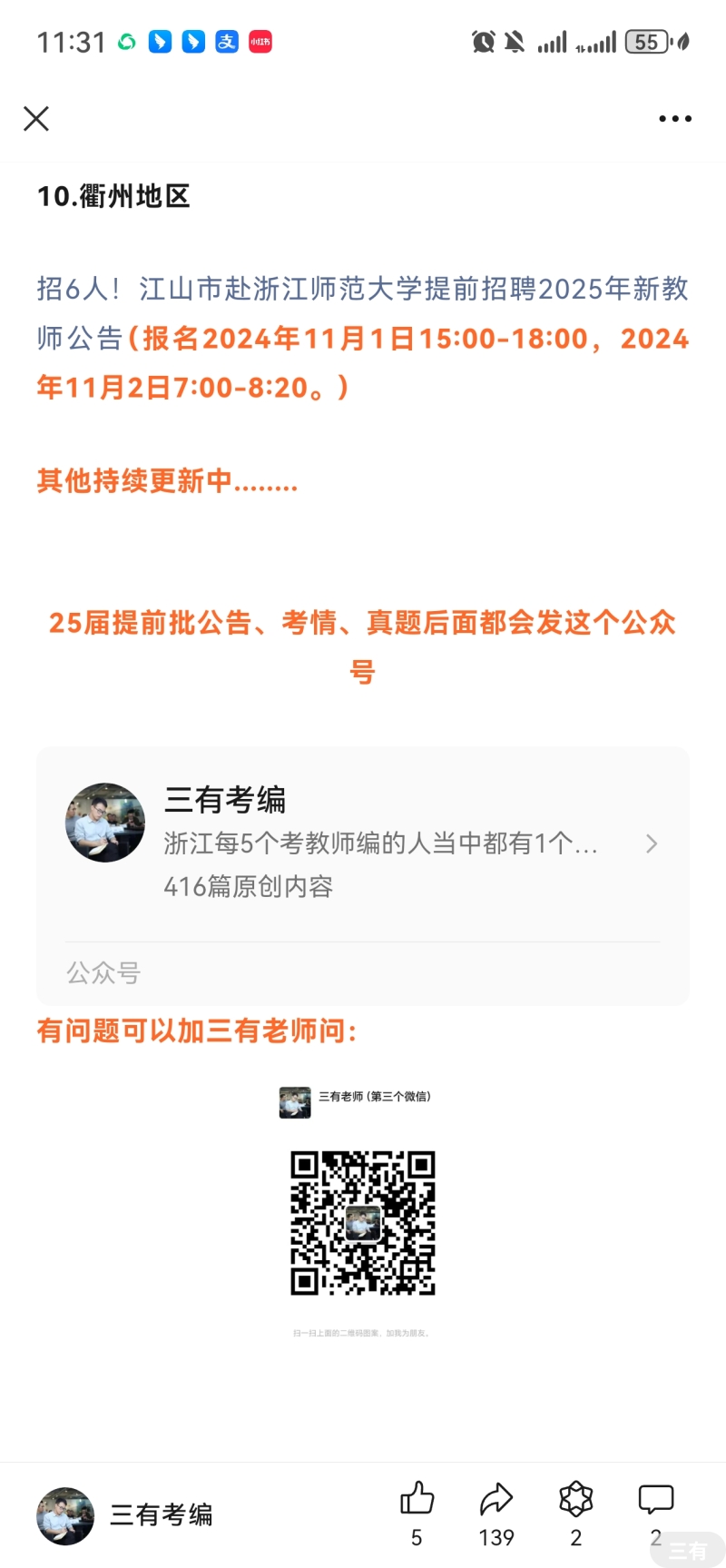
Task: Open the comments bubble icon
Action: click(655, 1499)
